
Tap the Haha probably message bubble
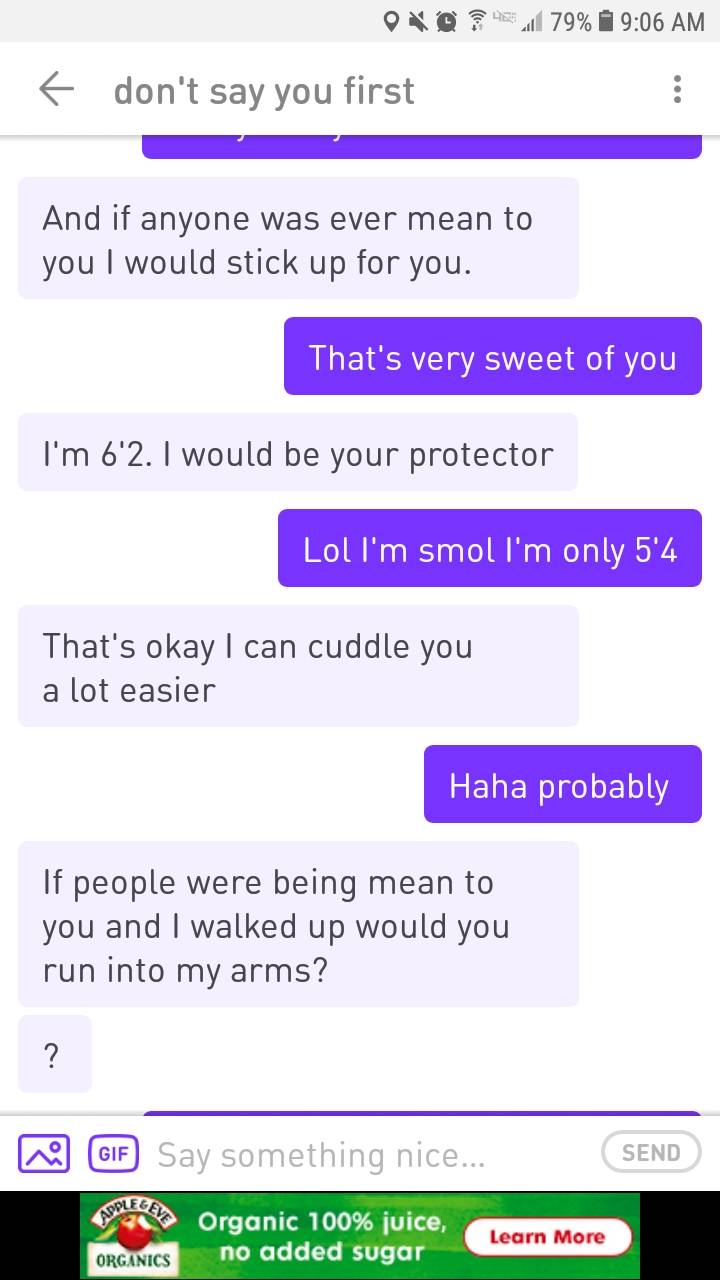pos(562,784)
